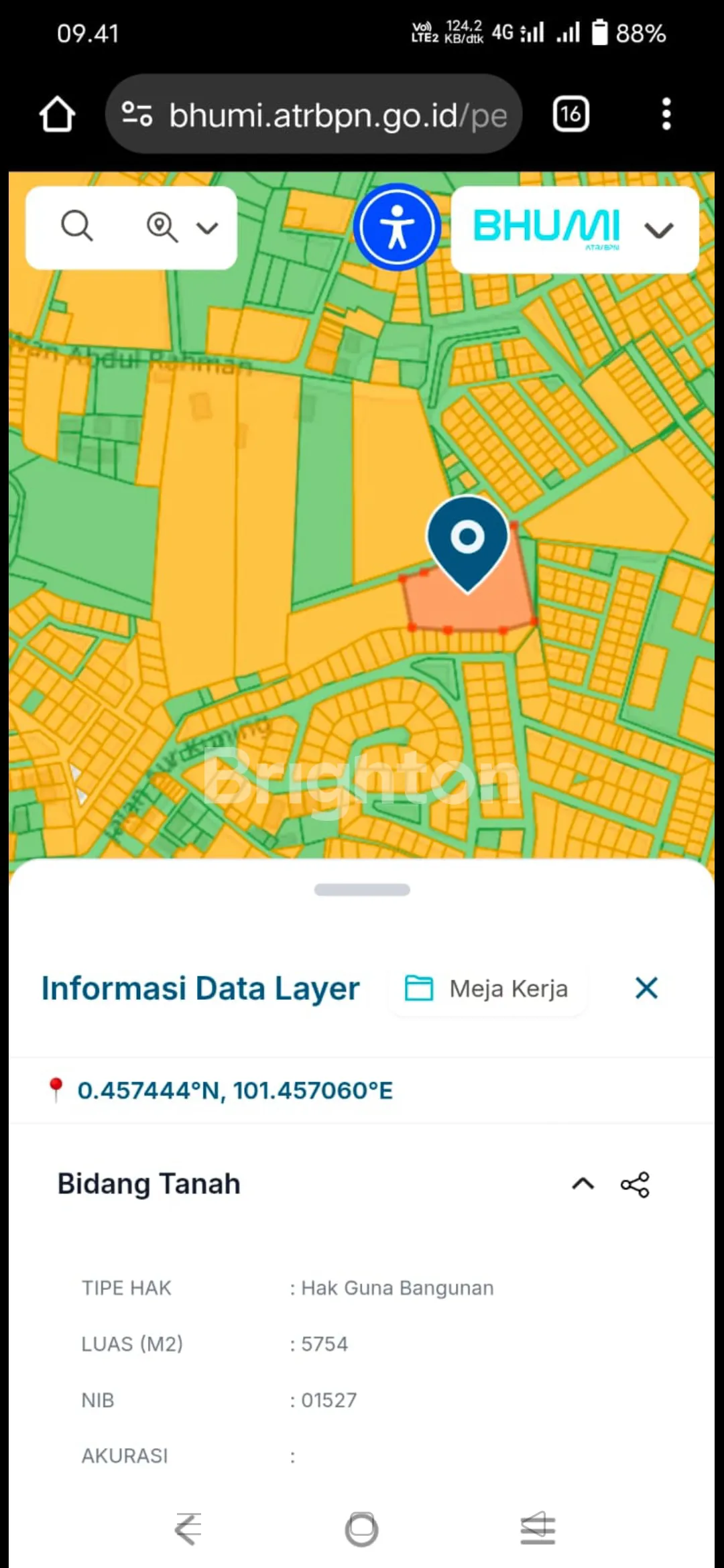
Task: Share the Bidang Tanah information
Action: (635, 1184)
